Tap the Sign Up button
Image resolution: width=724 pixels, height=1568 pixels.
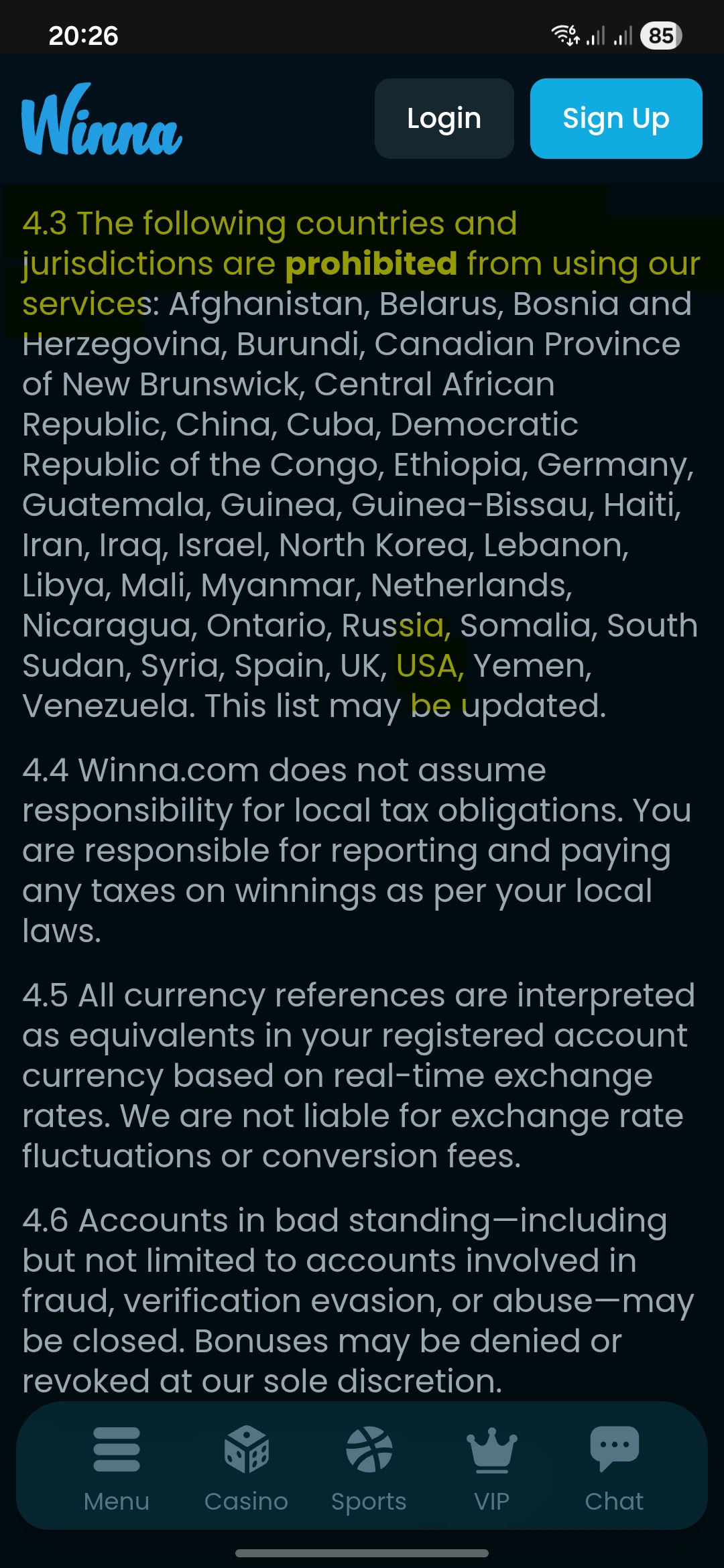(616, 119)
